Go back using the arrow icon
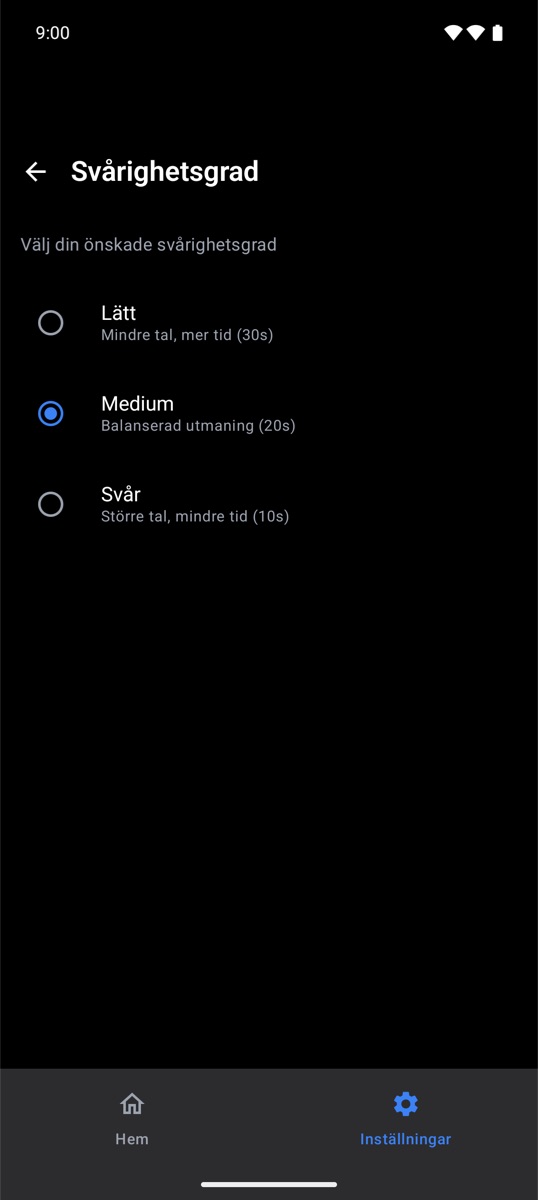Screen dimensions: 538x1200 [x=36, y=172]
